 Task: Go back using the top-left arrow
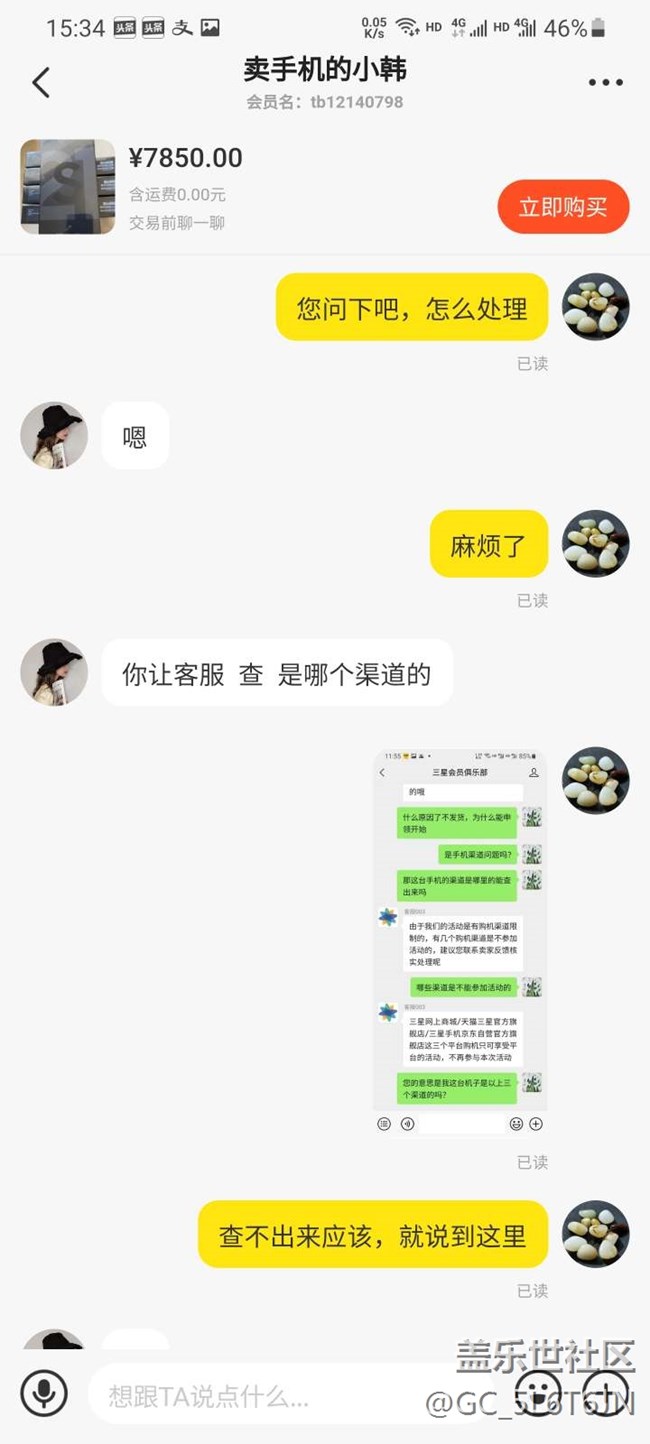[x=41, y=83]
